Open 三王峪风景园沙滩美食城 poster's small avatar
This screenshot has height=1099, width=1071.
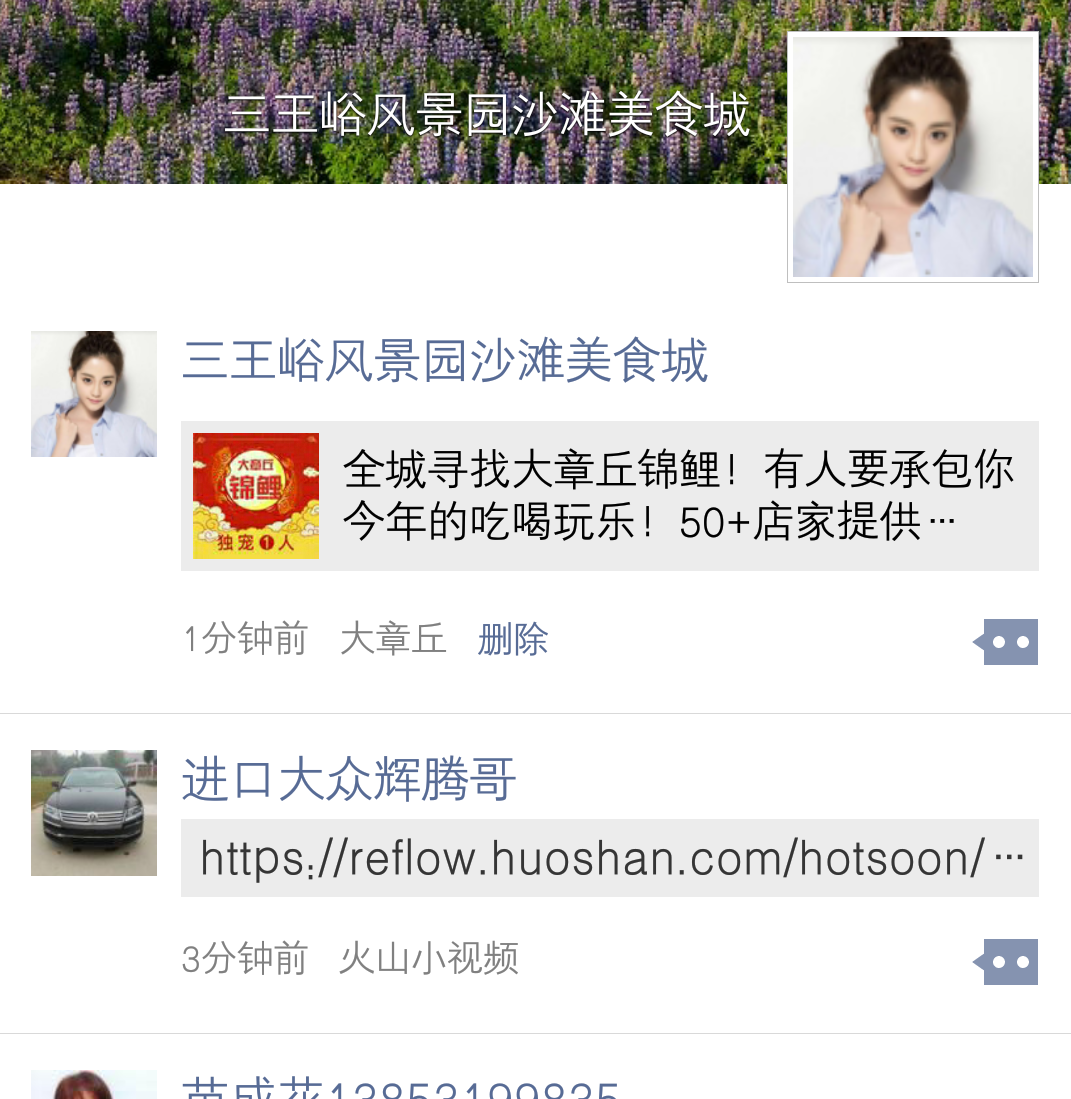tap(94, 394)
